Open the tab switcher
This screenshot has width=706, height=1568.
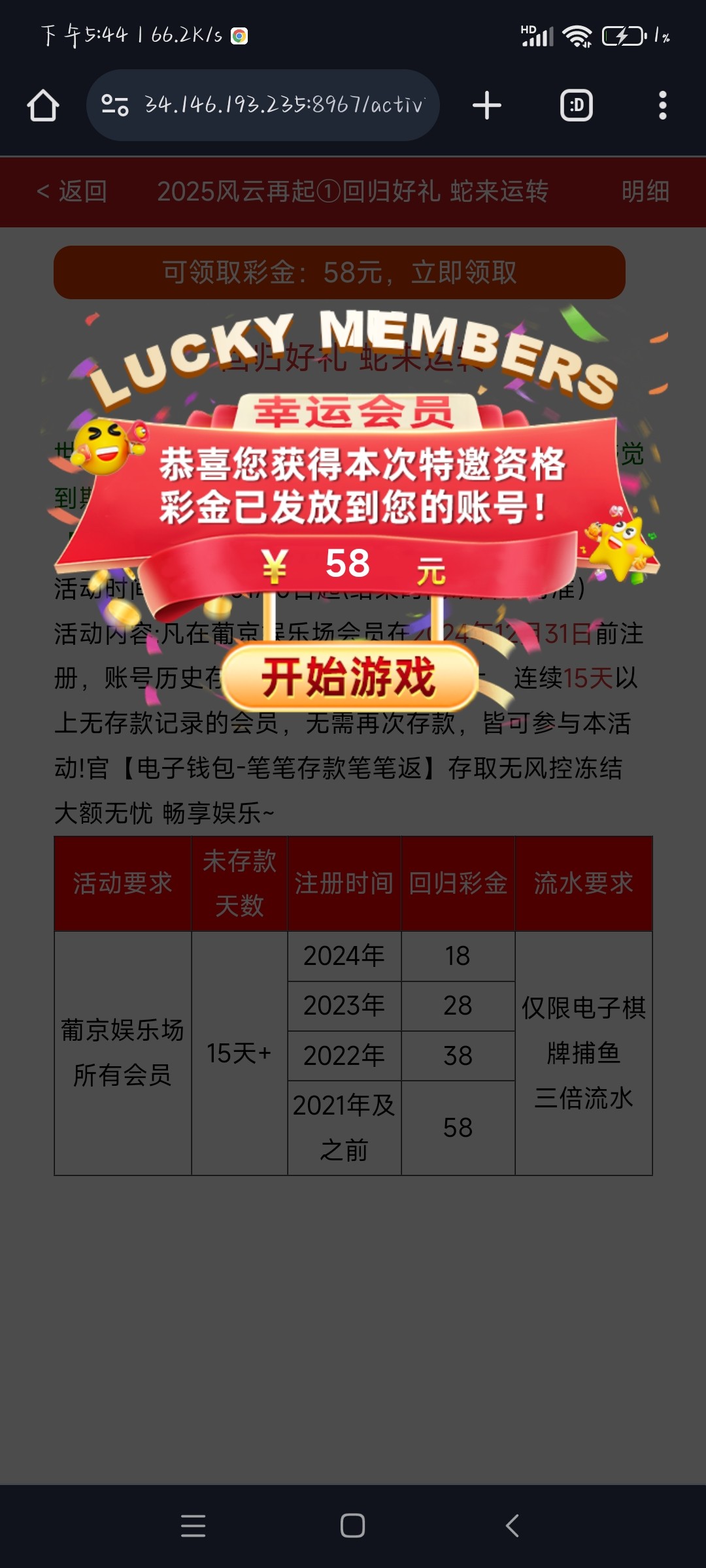[576, 105]
